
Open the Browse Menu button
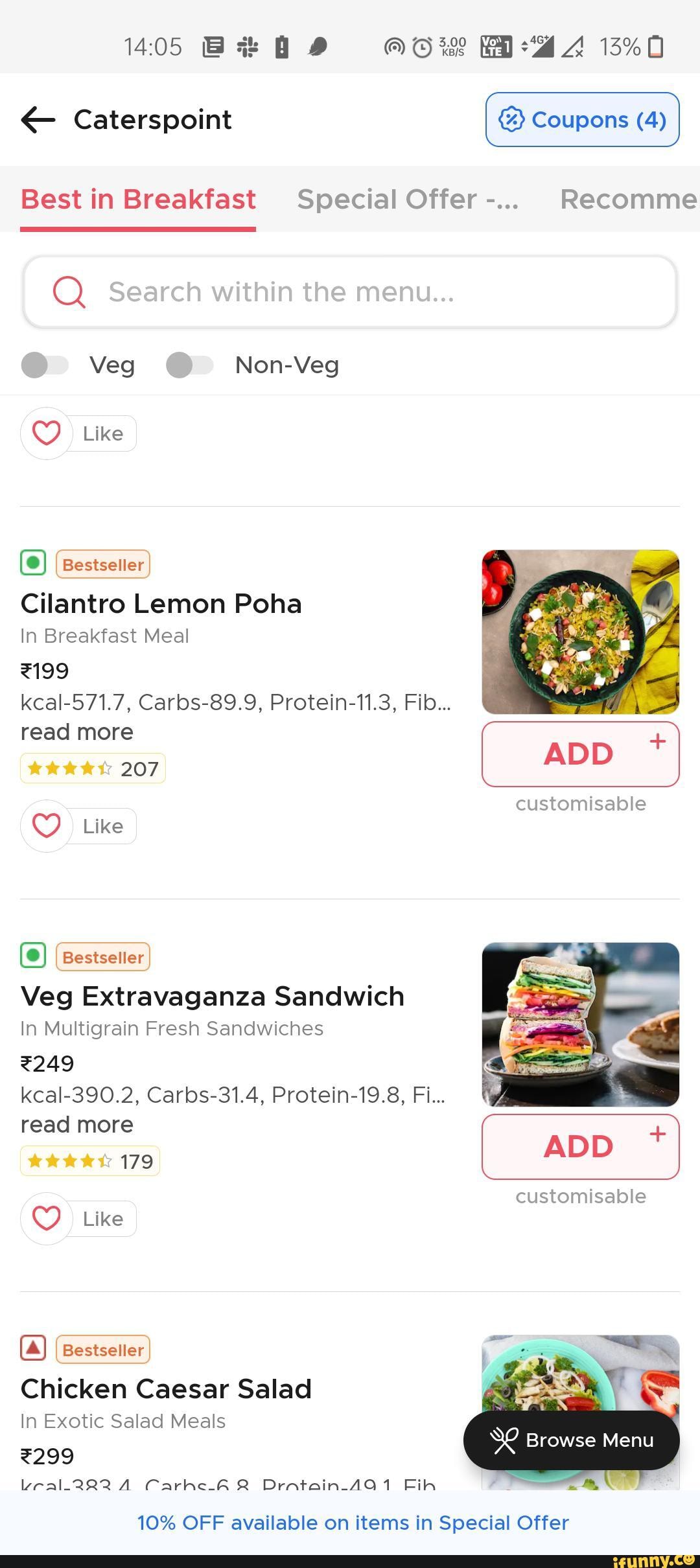(x=571, y=1440)
